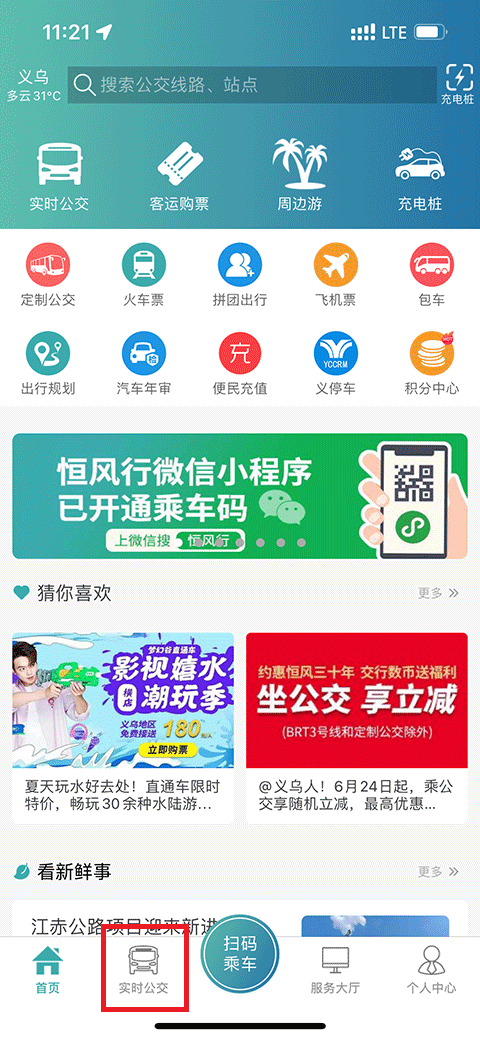Open 周边游 nearby tours
This screenshot has width=480, height=1039.
(x=300, y=176)
